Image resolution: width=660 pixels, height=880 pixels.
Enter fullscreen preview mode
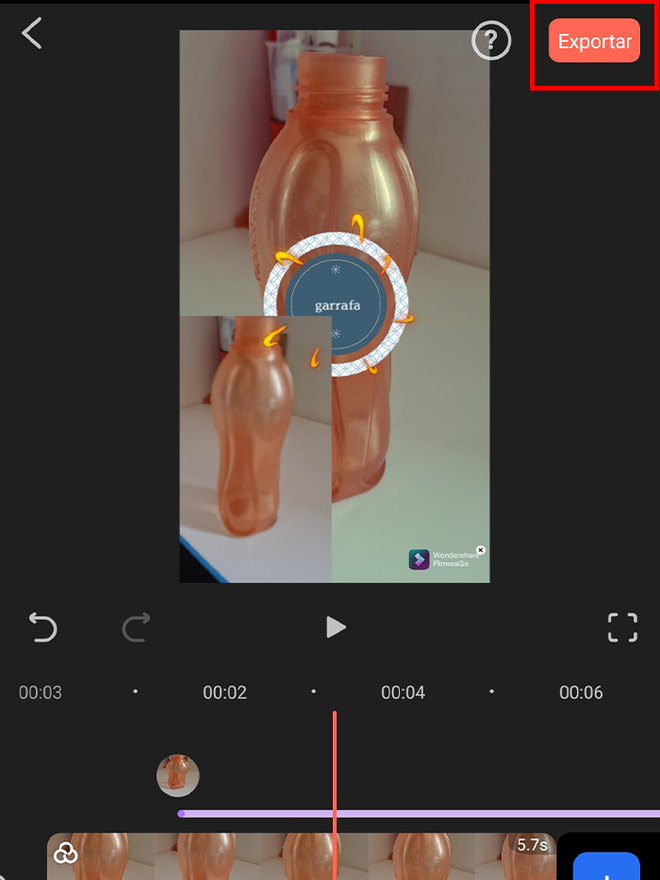tap(622, 628)
